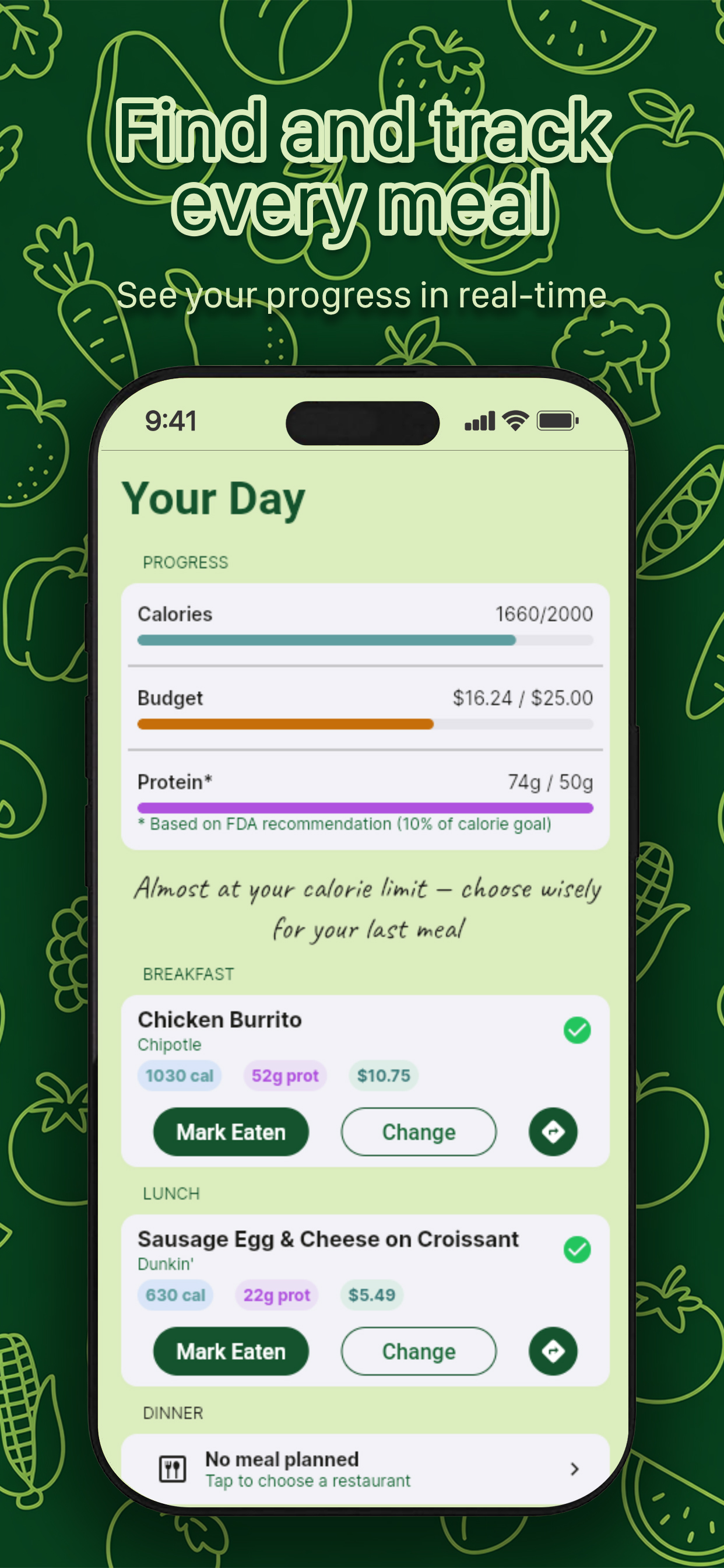Expand the dinner row chevron
The width and height of the screenshot is (724, 1568).
575,1469
